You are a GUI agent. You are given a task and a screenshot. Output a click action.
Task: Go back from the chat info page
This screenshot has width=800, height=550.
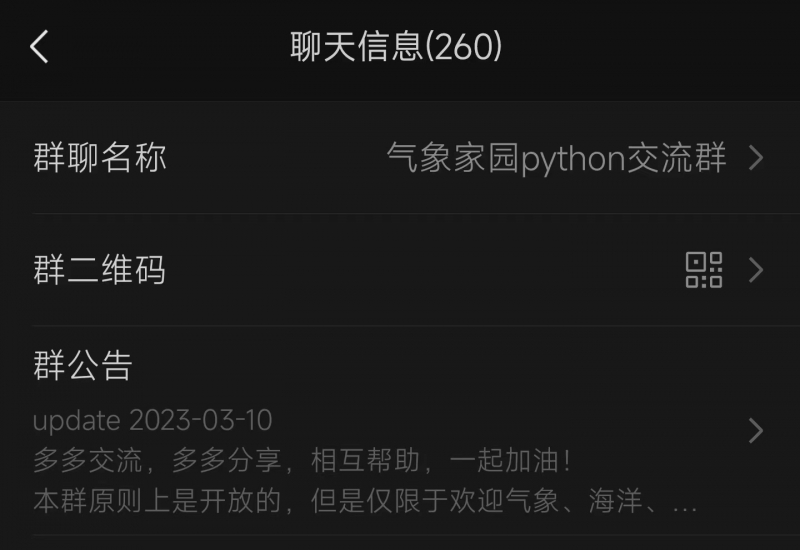[x=39, y=47]
